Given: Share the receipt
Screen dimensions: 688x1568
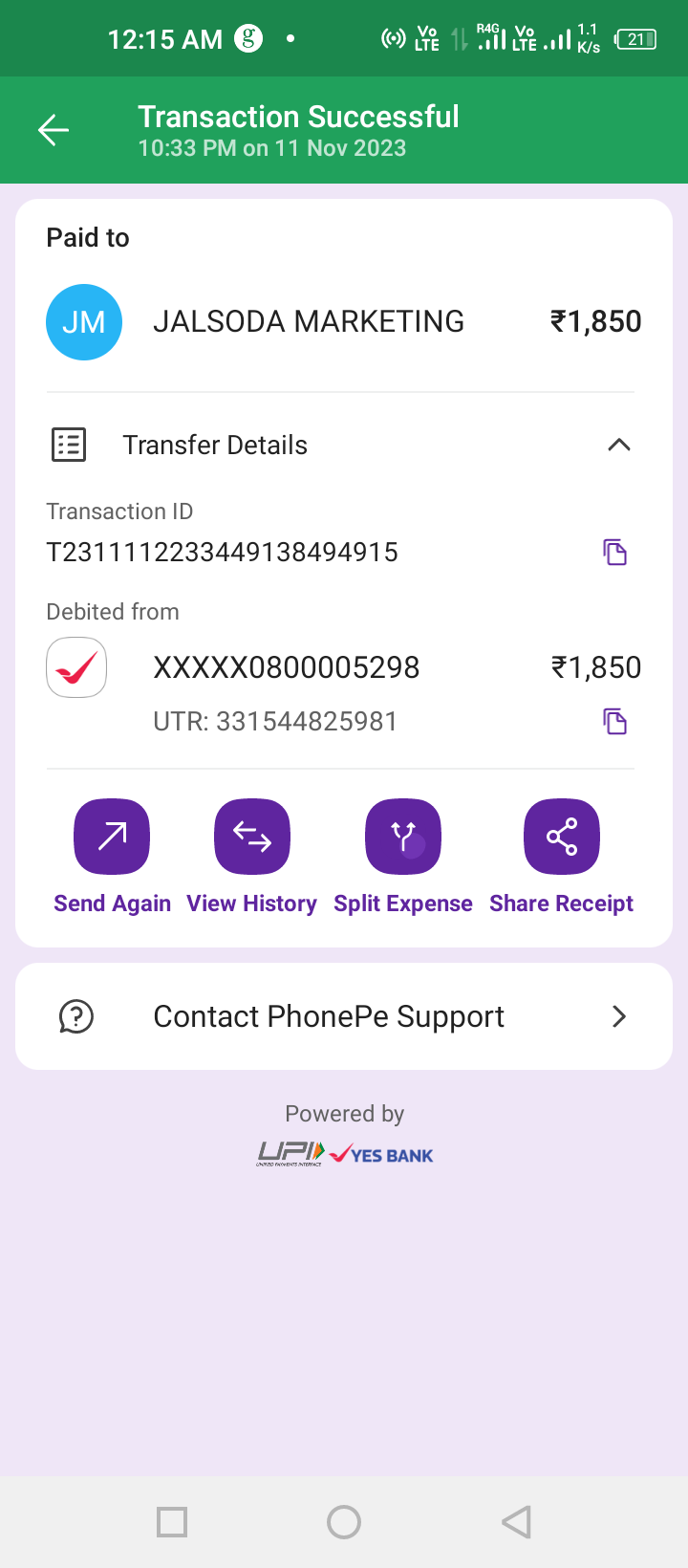Looking at the screenshot, I should coord(562,838).
